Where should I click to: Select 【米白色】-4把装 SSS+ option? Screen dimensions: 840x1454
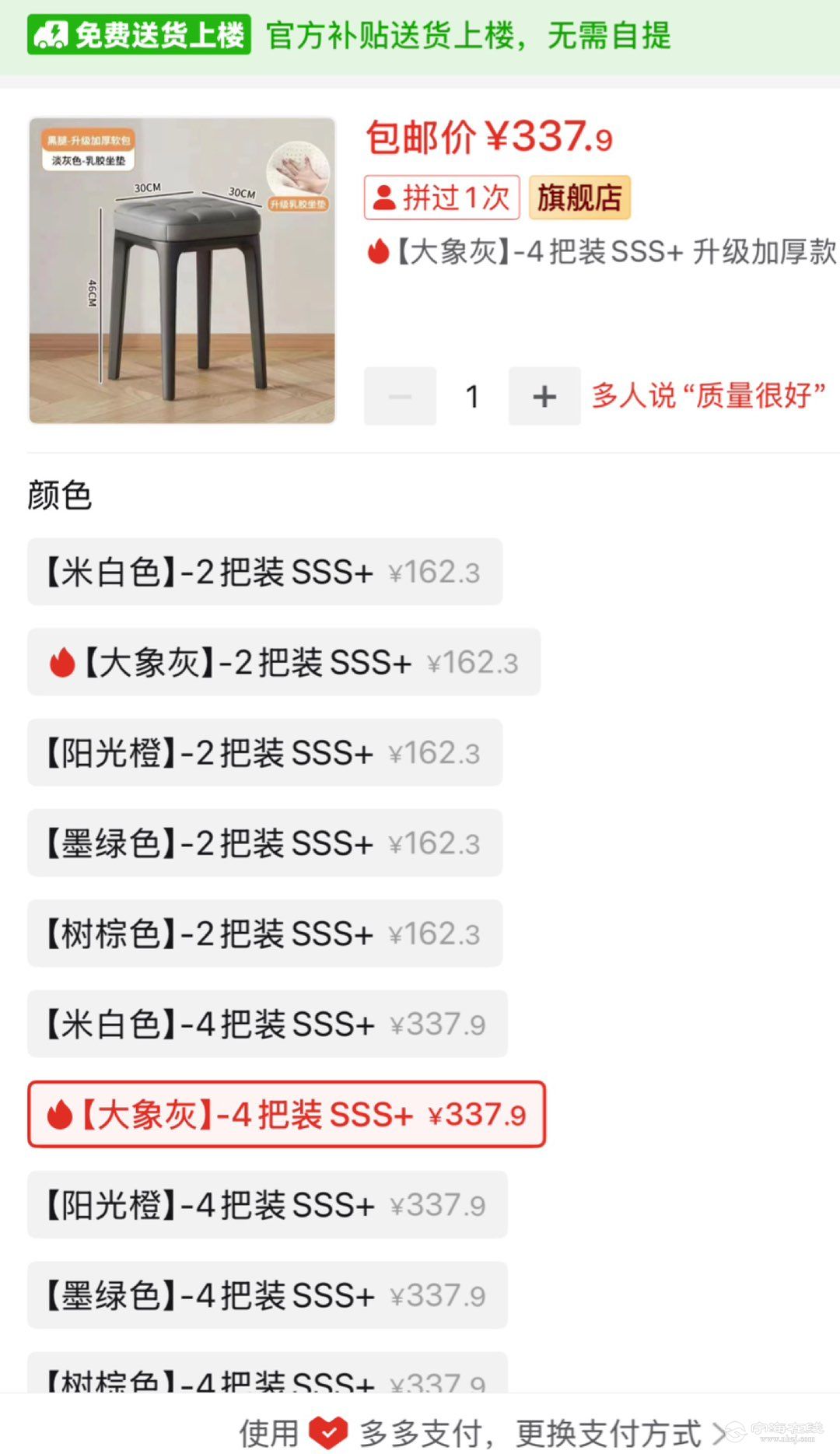268,1024
